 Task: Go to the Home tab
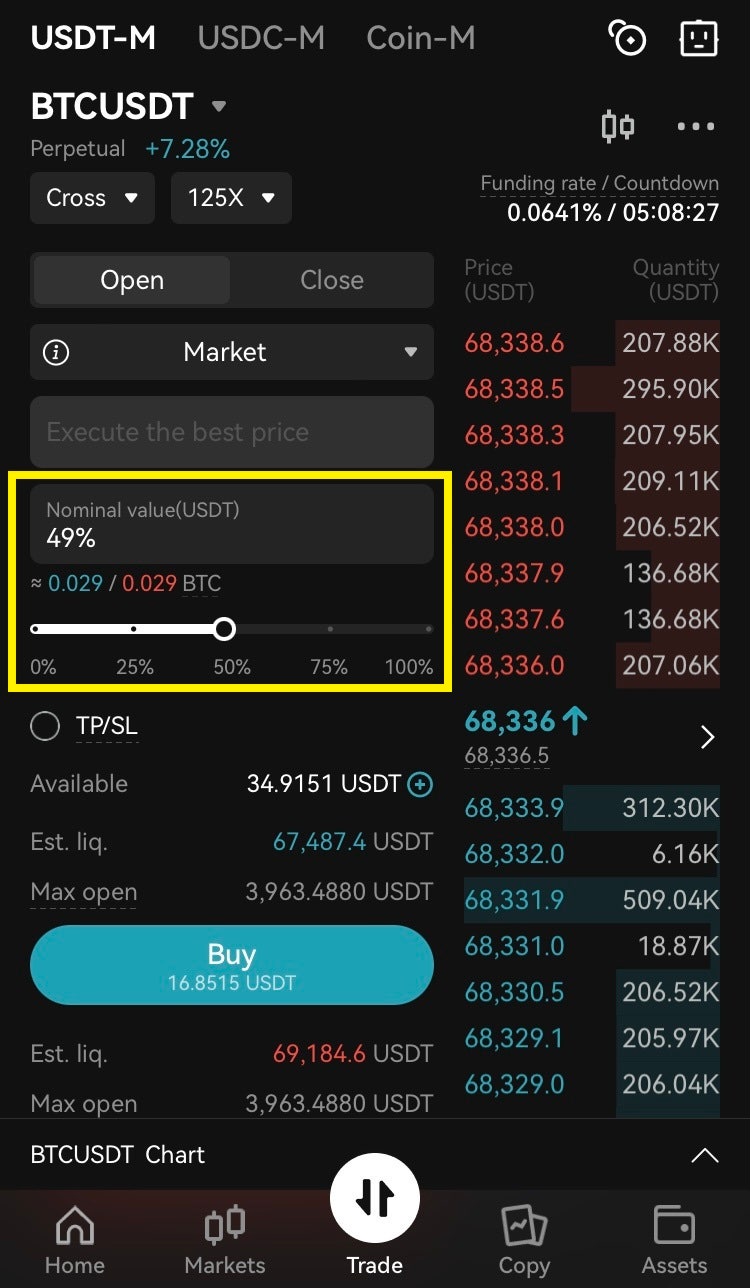[x=75, y=1240]
